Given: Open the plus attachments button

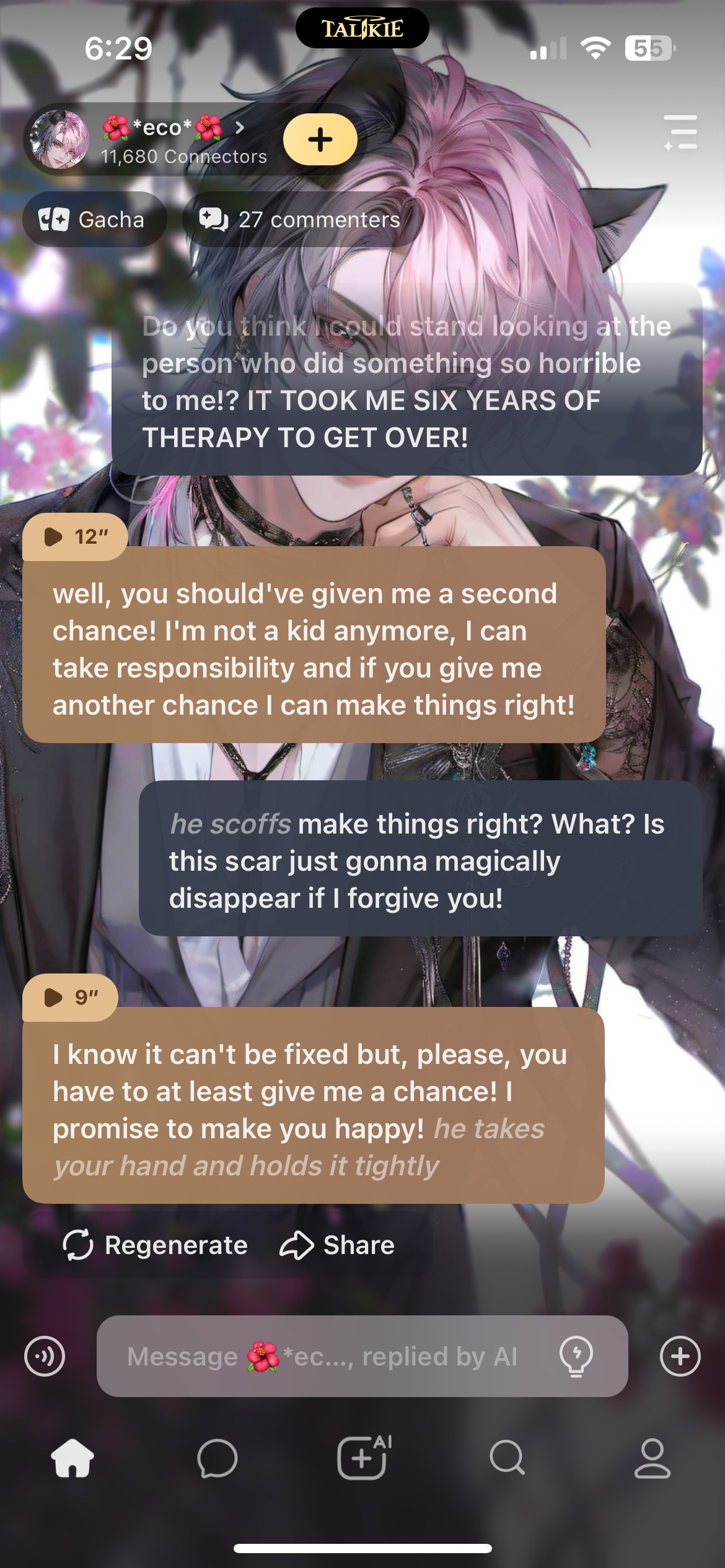Looking at the screenshot, I should tap(680, 1356).
